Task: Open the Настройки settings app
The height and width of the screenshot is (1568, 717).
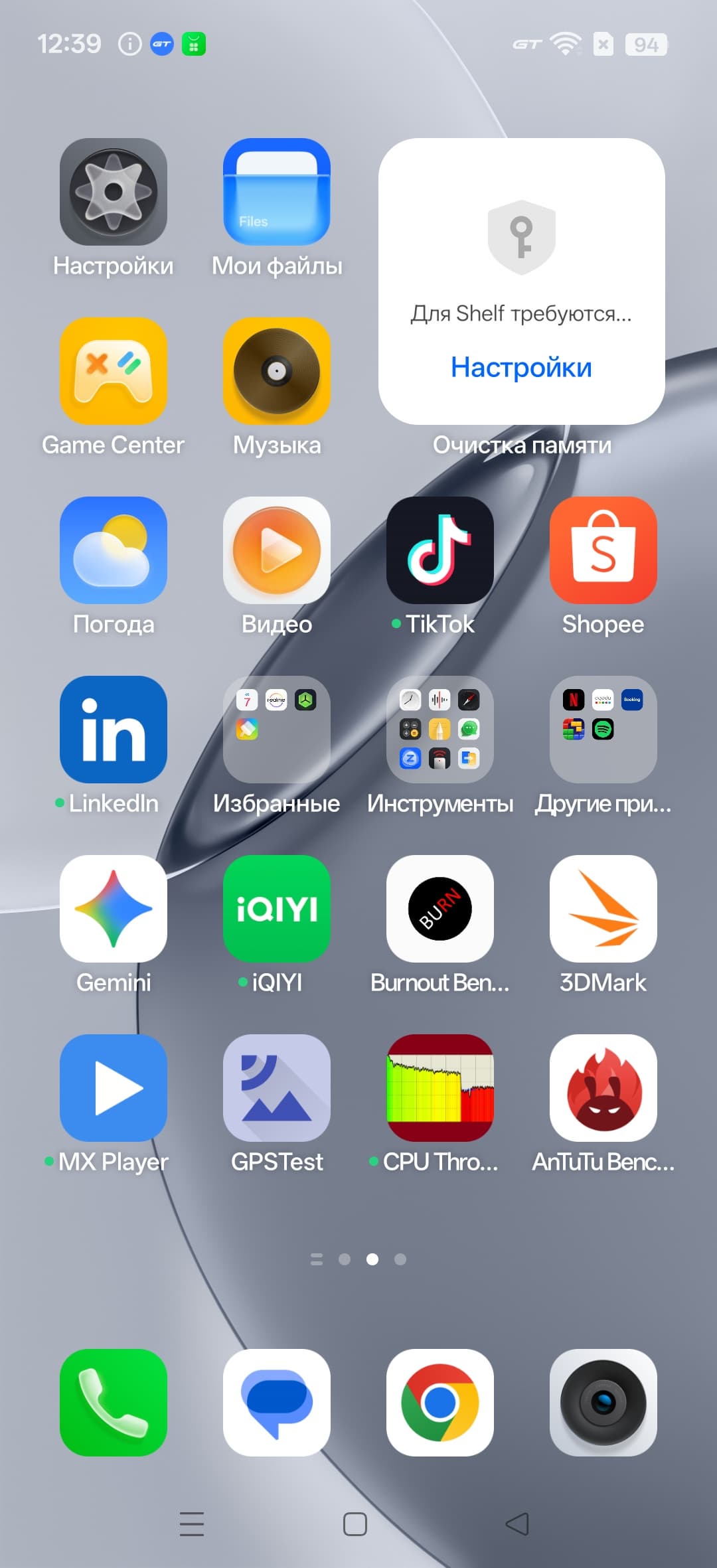Action: 113,192
